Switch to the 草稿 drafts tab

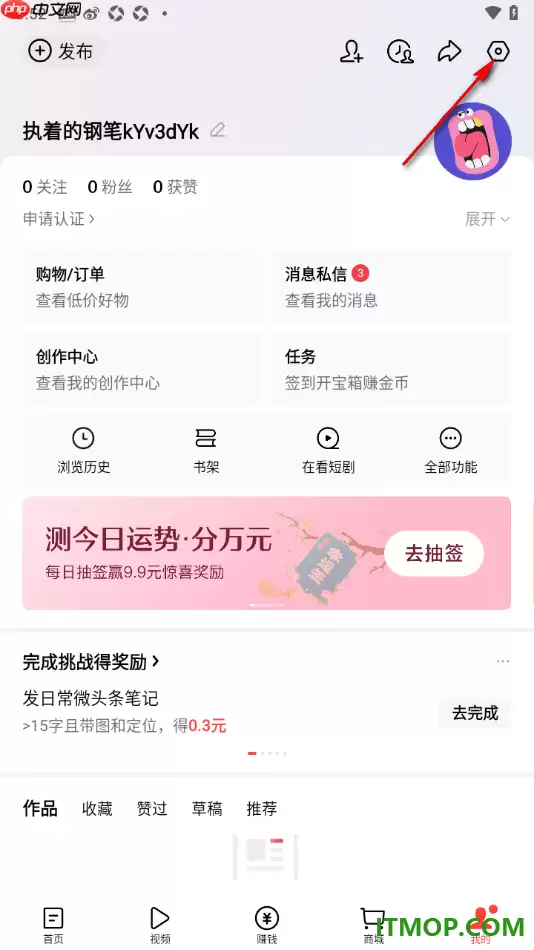[x=207, y=808]
